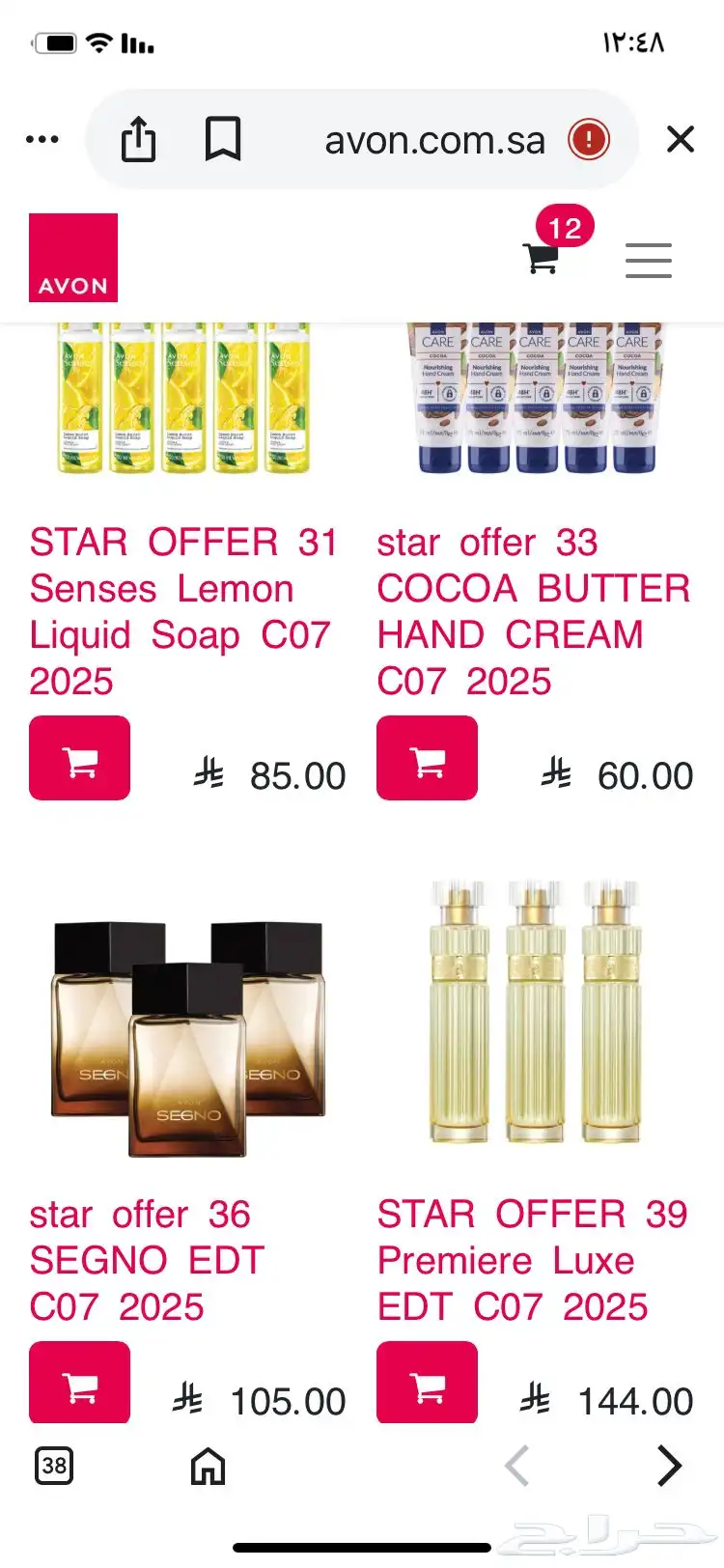Go to the browser home page
Image resolution: width=724 pixels, height=1568 pixels.
208,1467
